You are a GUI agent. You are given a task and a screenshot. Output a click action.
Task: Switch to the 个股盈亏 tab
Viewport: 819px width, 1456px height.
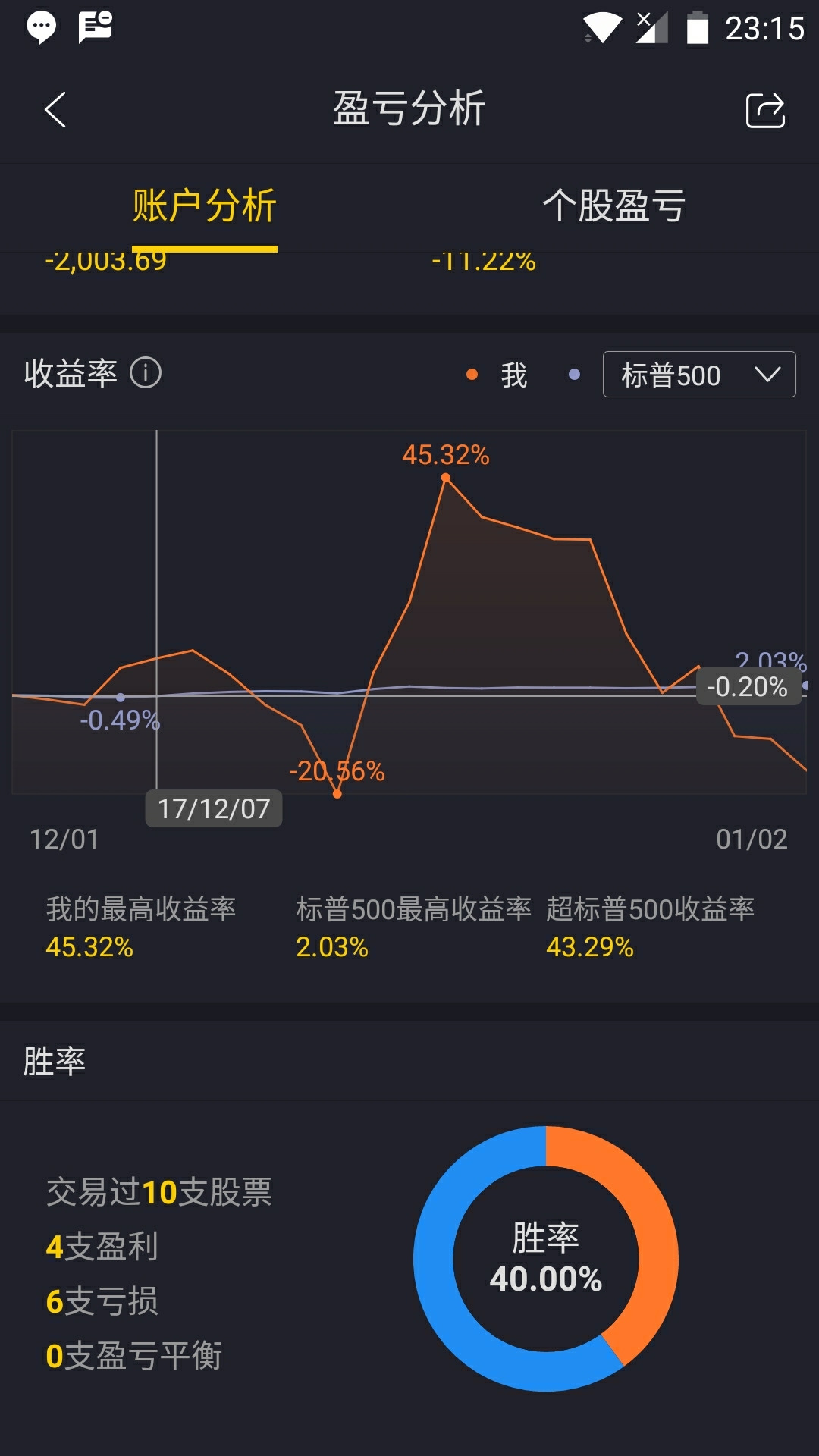[x=613, y=206]
